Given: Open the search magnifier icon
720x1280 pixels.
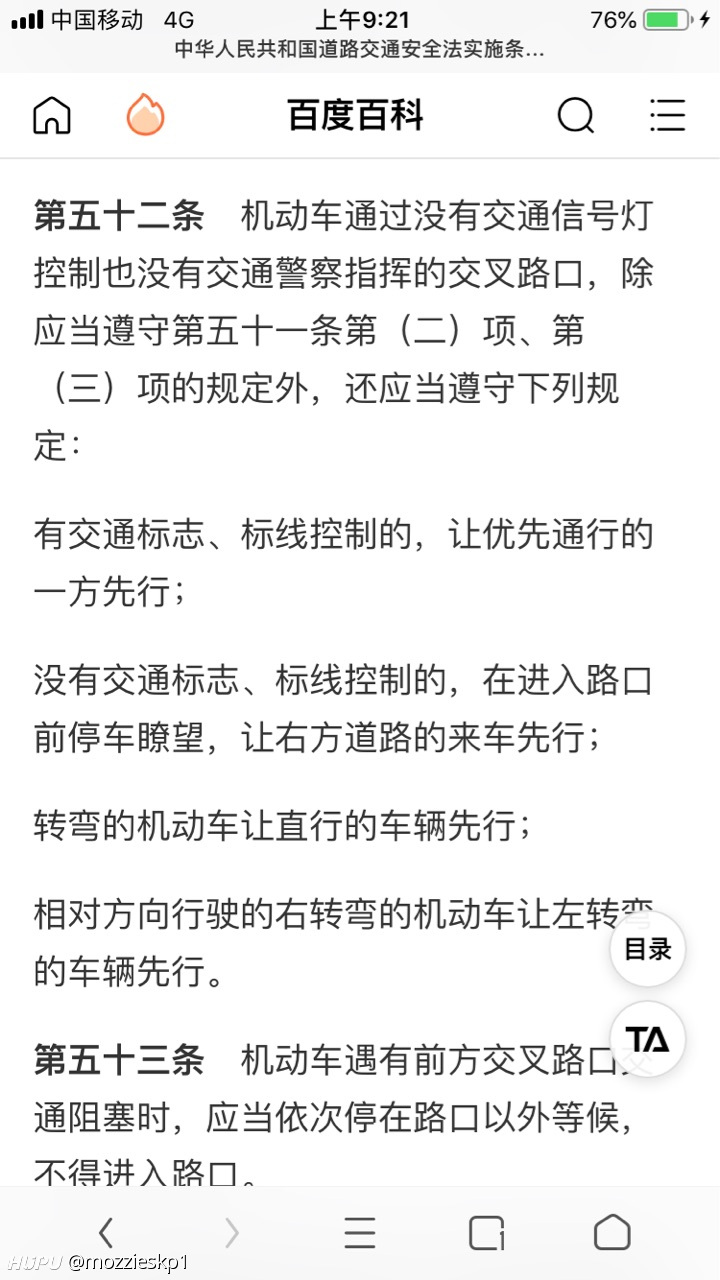Looking at the screenshot, I should pyautogui.click(x=575, y=116).
